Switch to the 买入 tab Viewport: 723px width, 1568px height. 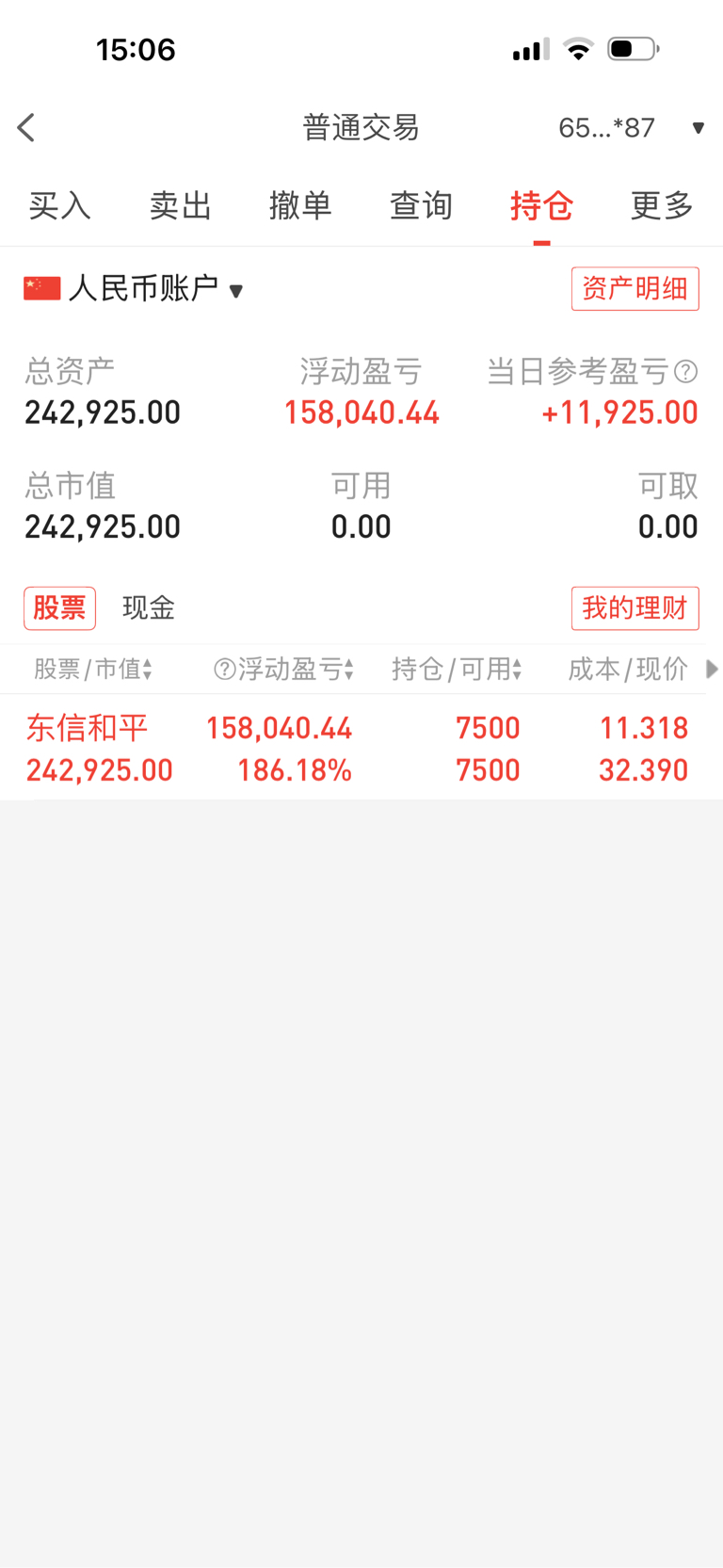pyautogui.click(x=59, y=205)
